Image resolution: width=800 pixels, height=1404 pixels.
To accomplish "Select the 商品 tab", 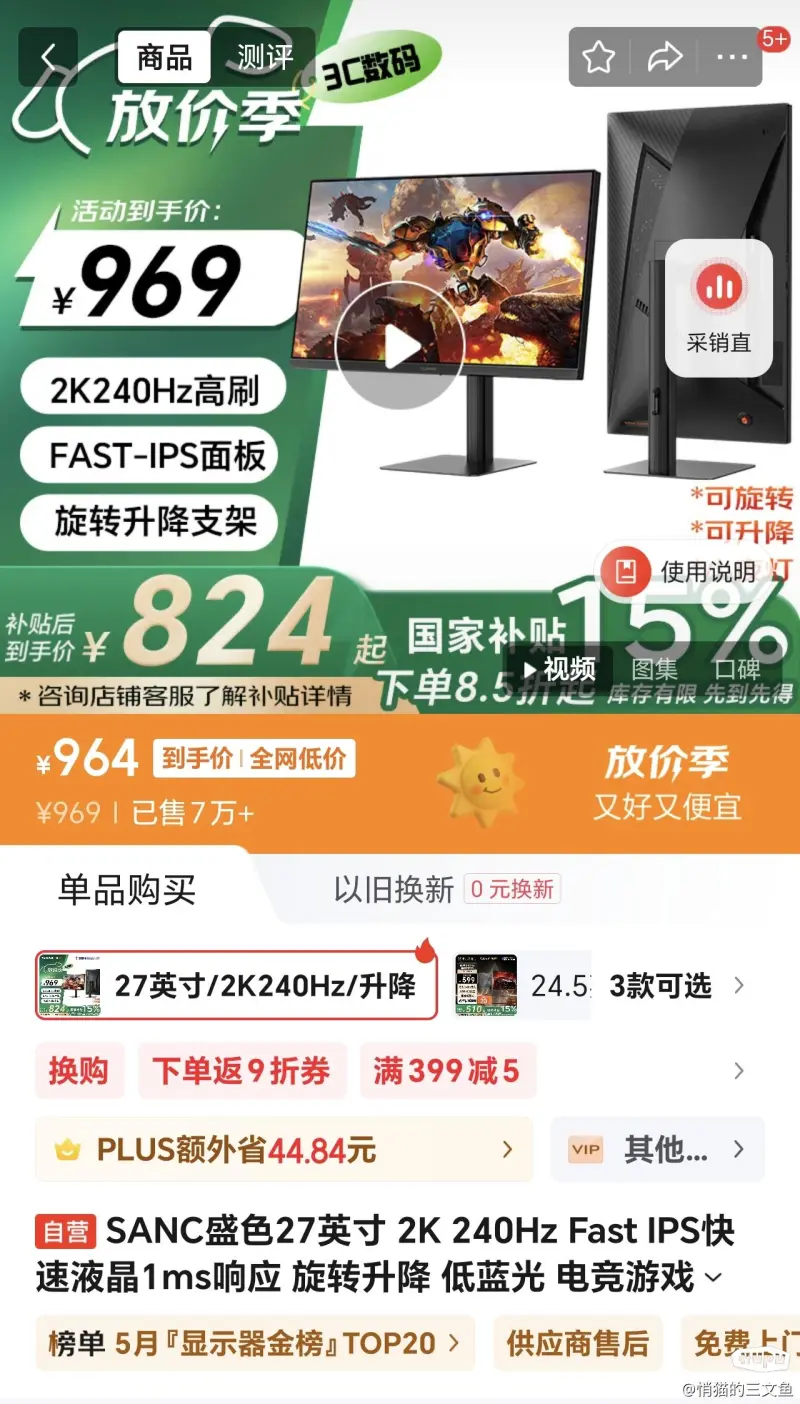I will [164, 57].
